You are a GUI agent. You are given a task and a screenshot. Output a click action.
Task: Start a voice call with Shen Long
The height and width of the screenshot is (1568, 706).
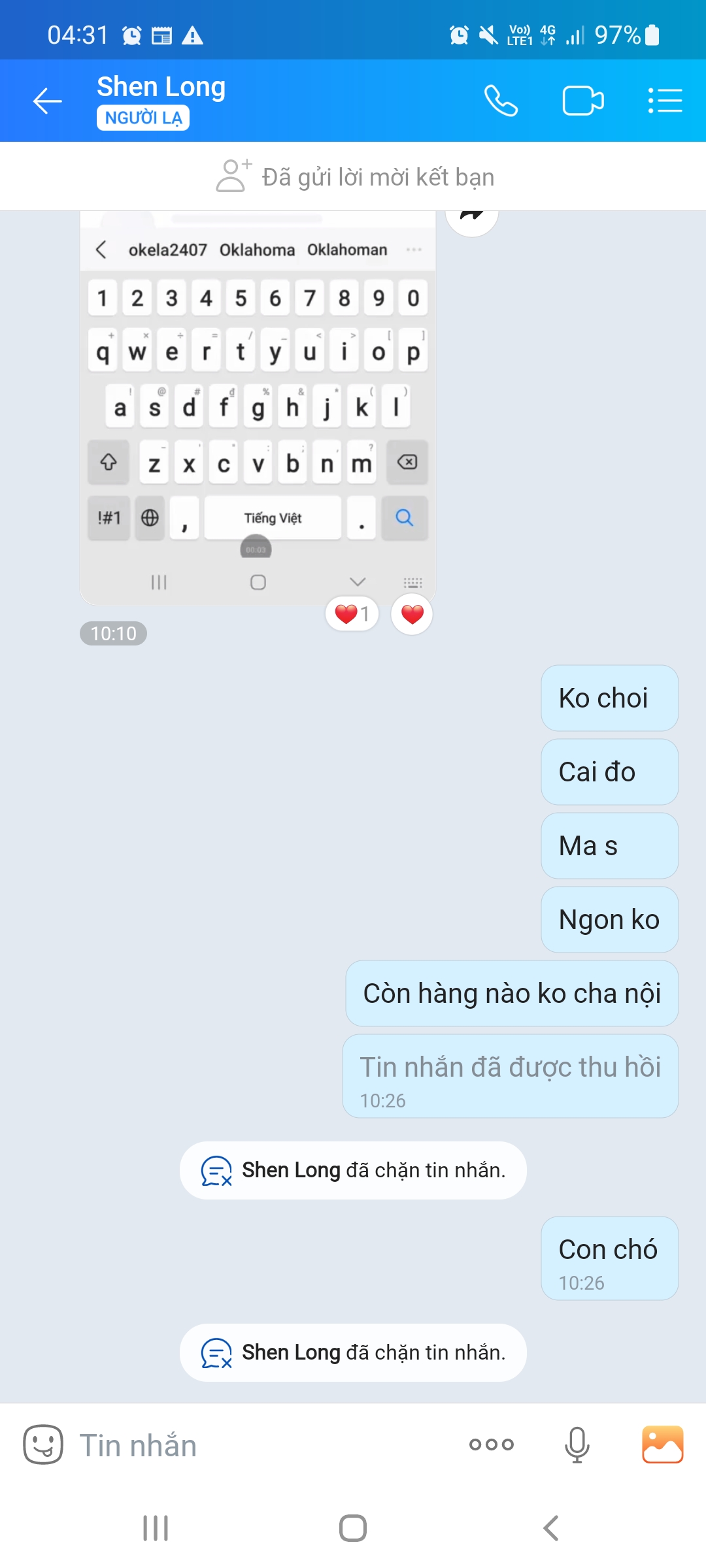tap(501, 101)
